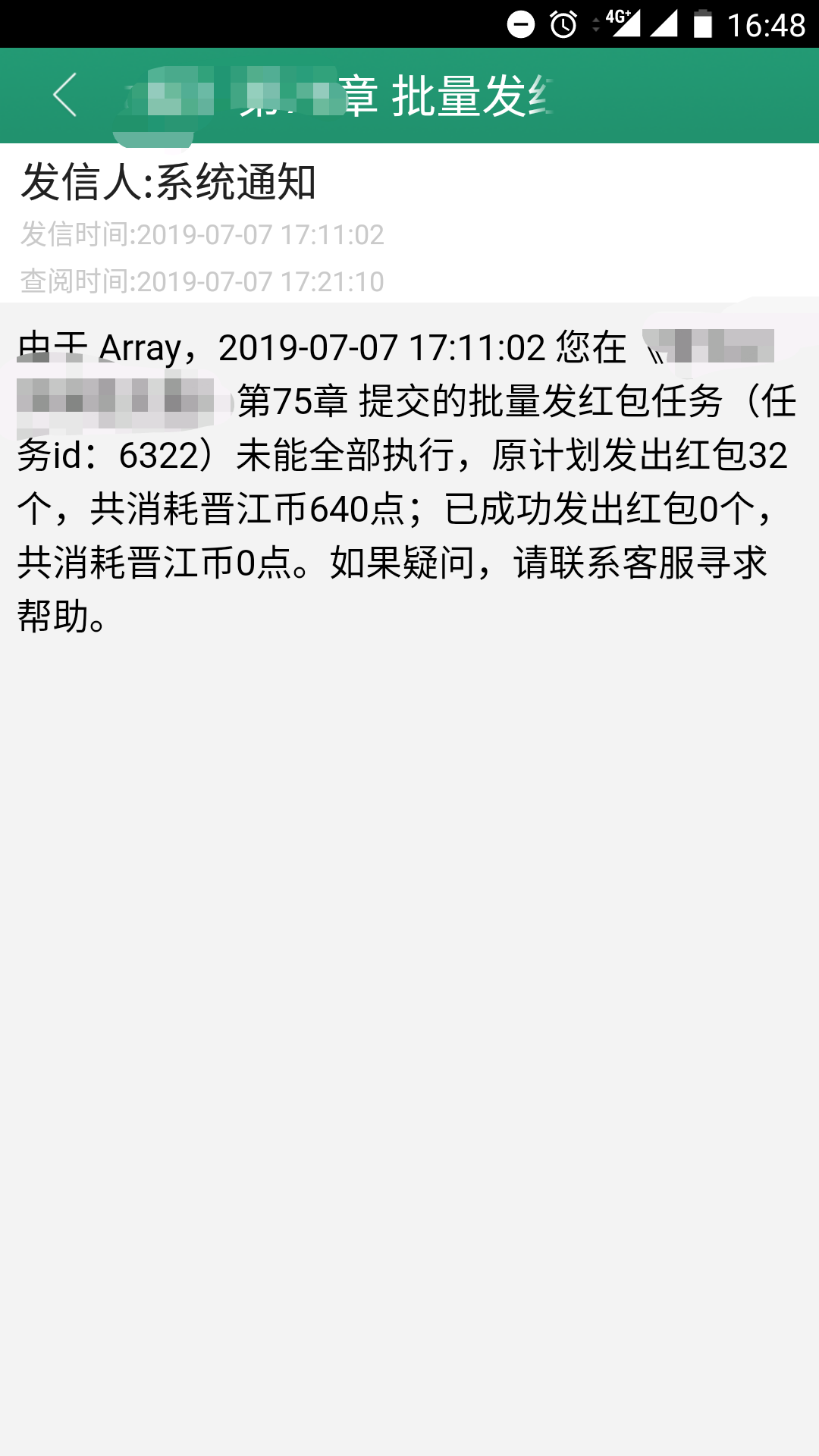Go back using the header arrow
The height and width of the screenshot is (1456, 819).
(x=65, y=96)
